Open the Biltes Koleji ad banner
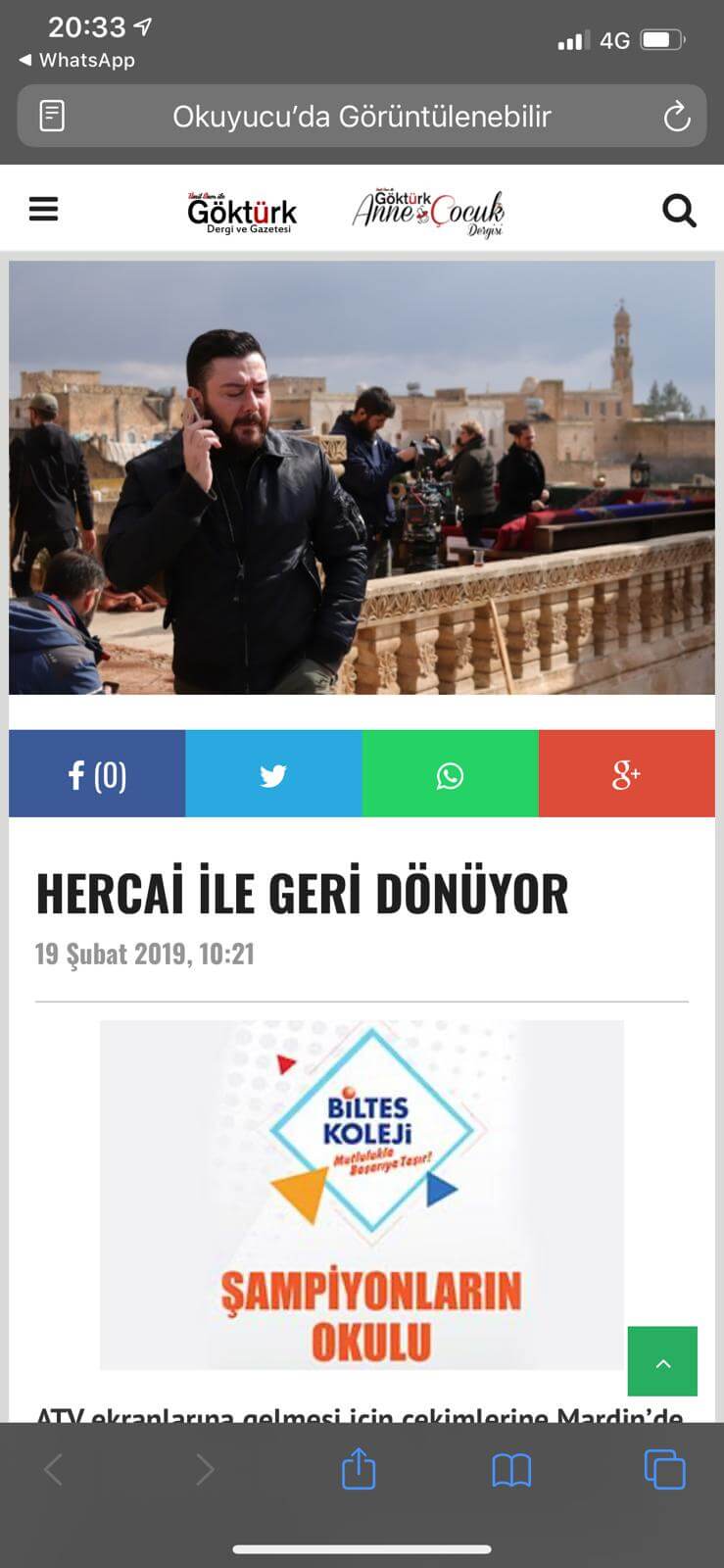This screenshot has height=1568, width=724. [x=362, y=1194]
